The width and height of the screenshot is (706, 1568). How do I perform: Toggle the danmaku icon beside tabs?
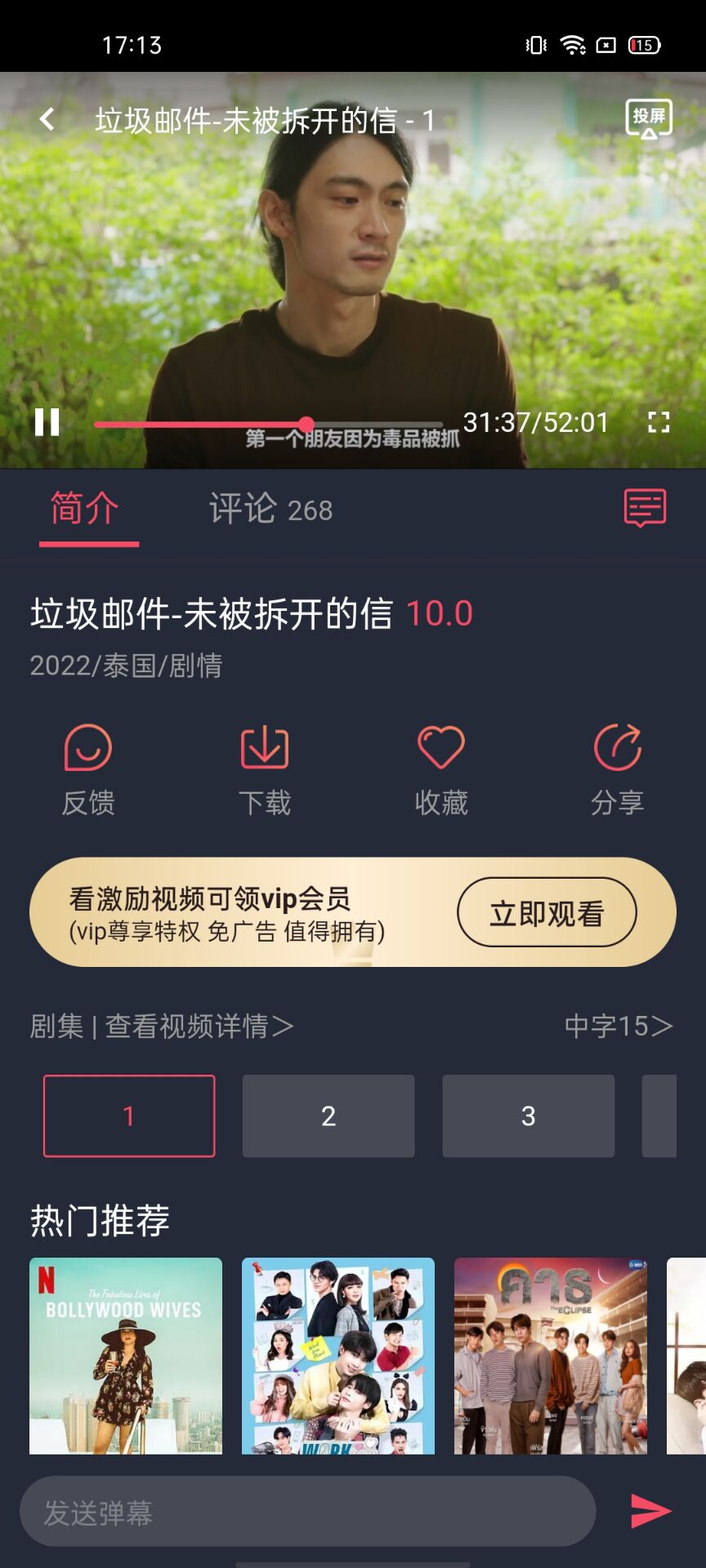[645, 509]
